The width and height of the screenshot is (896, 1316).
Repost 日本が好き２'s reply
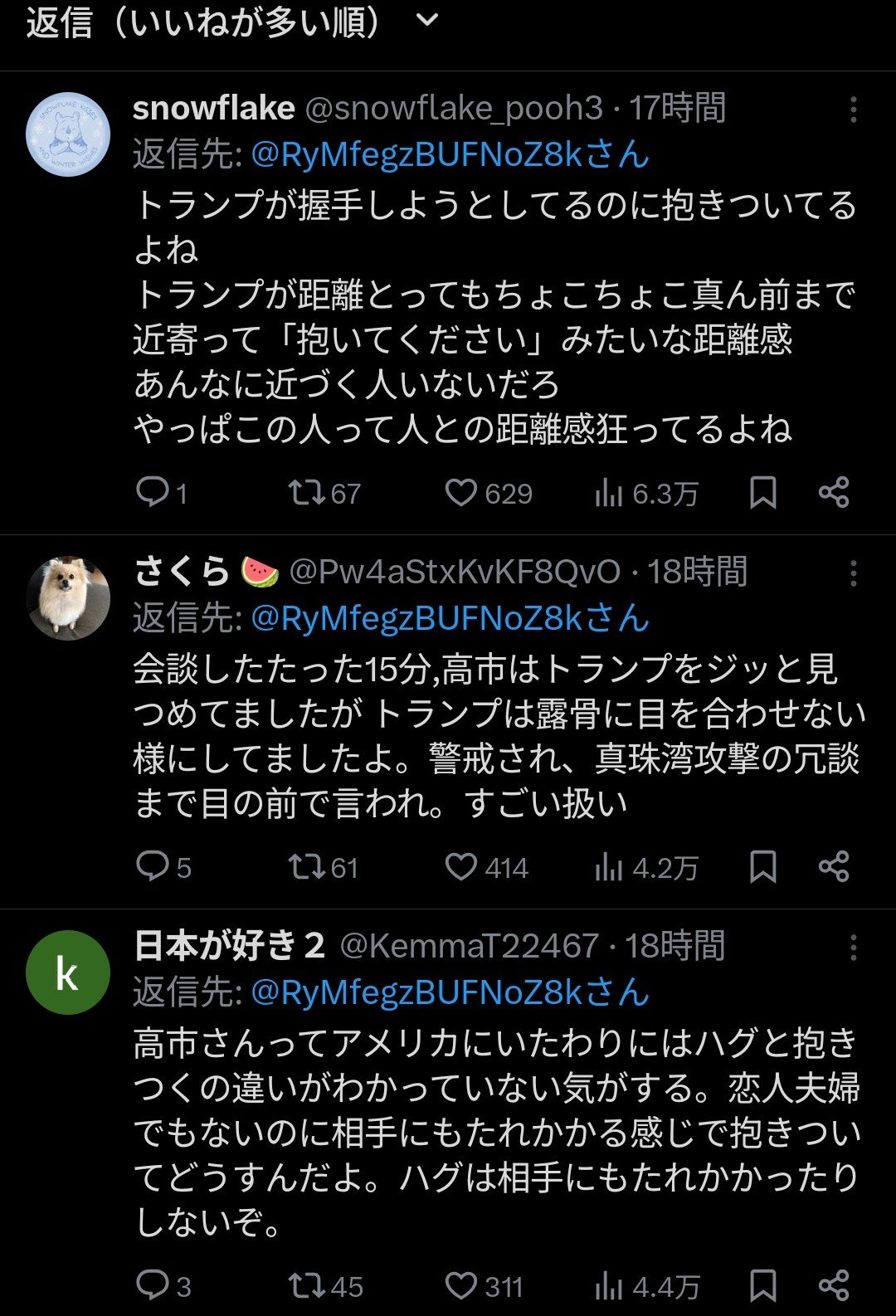click(305, 1286)
